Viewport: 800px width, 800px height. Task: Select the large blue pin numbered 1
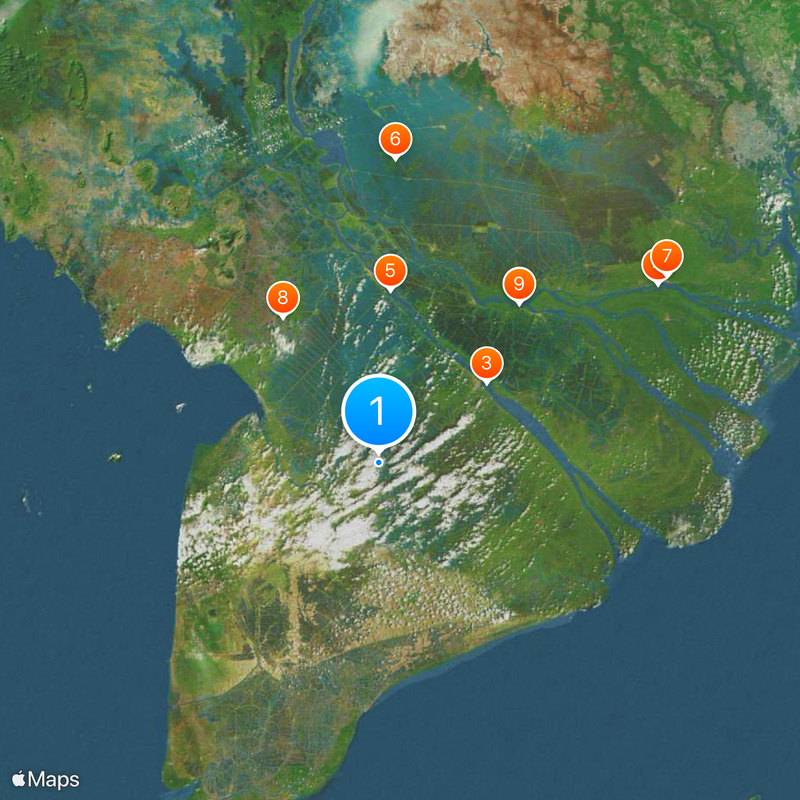pyautogui.click(x=378, y=410)
